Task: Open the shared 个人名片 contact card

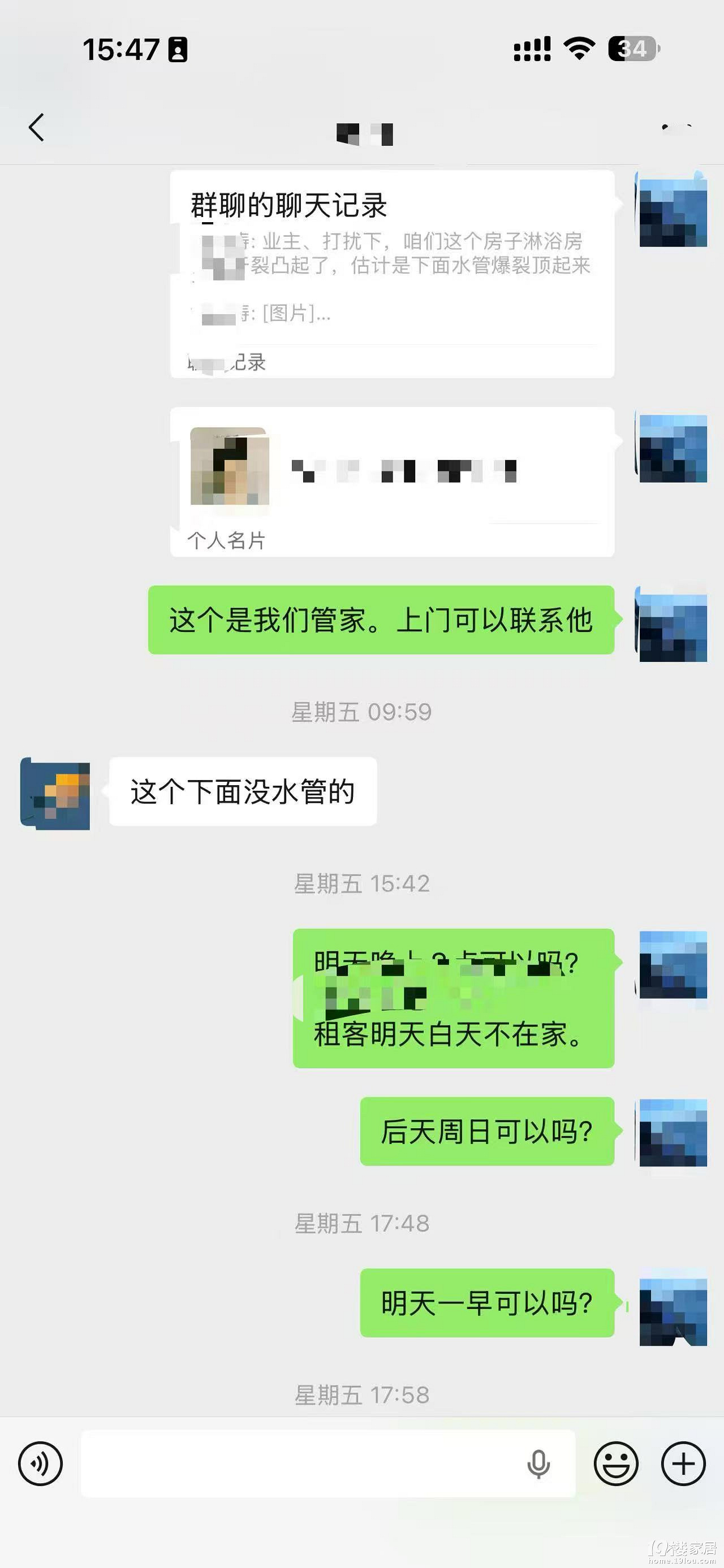Action: coord(391,481)
